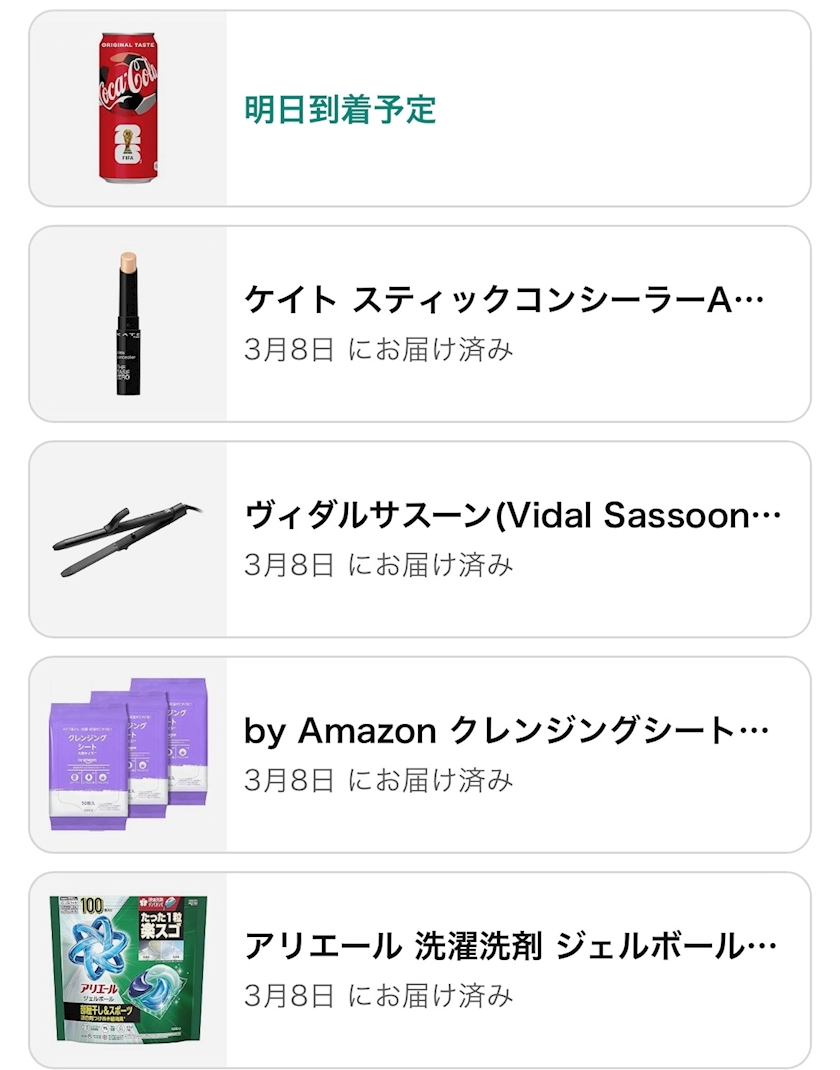
Task: Open the by Amazon クレンジングシート order
Action: 420,754
